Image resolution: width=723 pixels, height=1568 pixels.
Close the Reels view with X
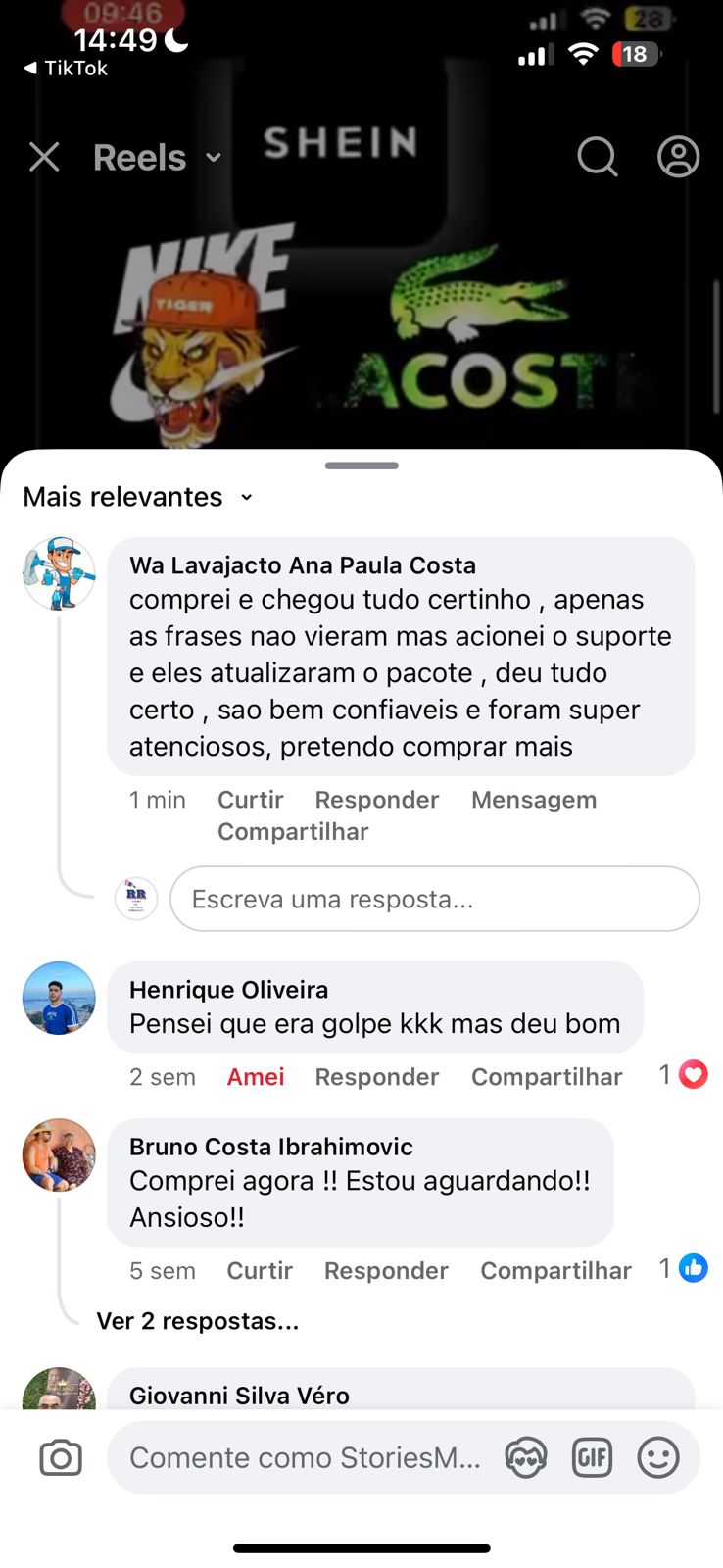coord(44,157)
